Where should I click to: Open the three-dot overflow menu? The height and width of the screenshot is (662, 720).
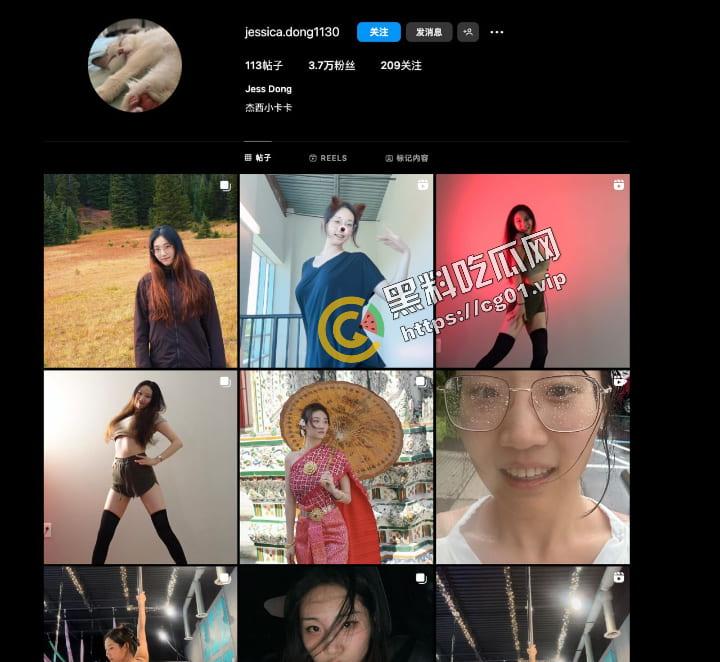(x=497, y=32)
